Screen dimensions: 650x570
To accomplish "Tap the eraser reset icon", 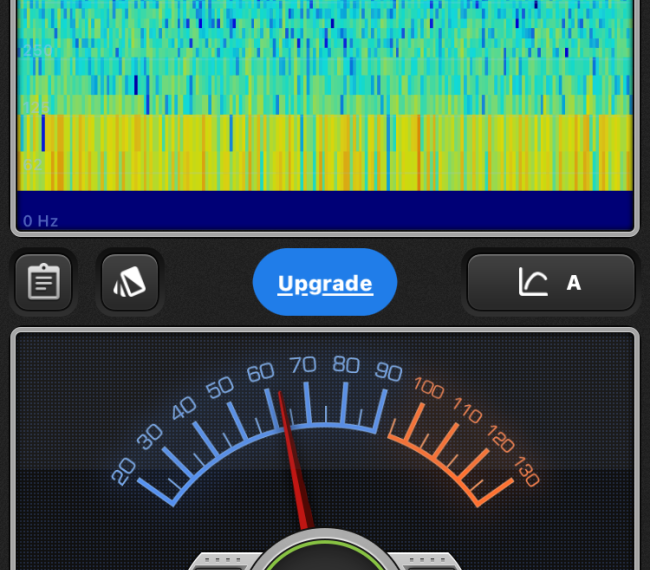I will (x=130, y=283).
